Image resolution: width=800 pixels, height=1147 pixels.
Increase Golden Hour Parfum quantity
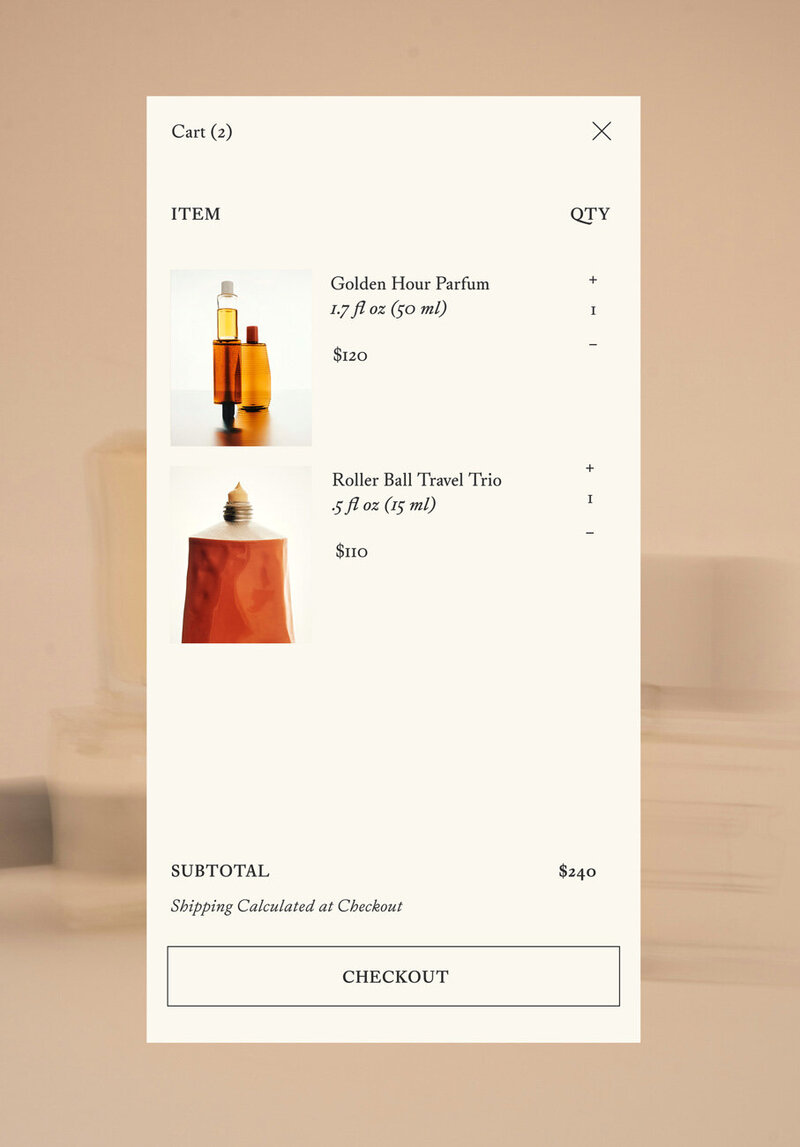[592, 280]
